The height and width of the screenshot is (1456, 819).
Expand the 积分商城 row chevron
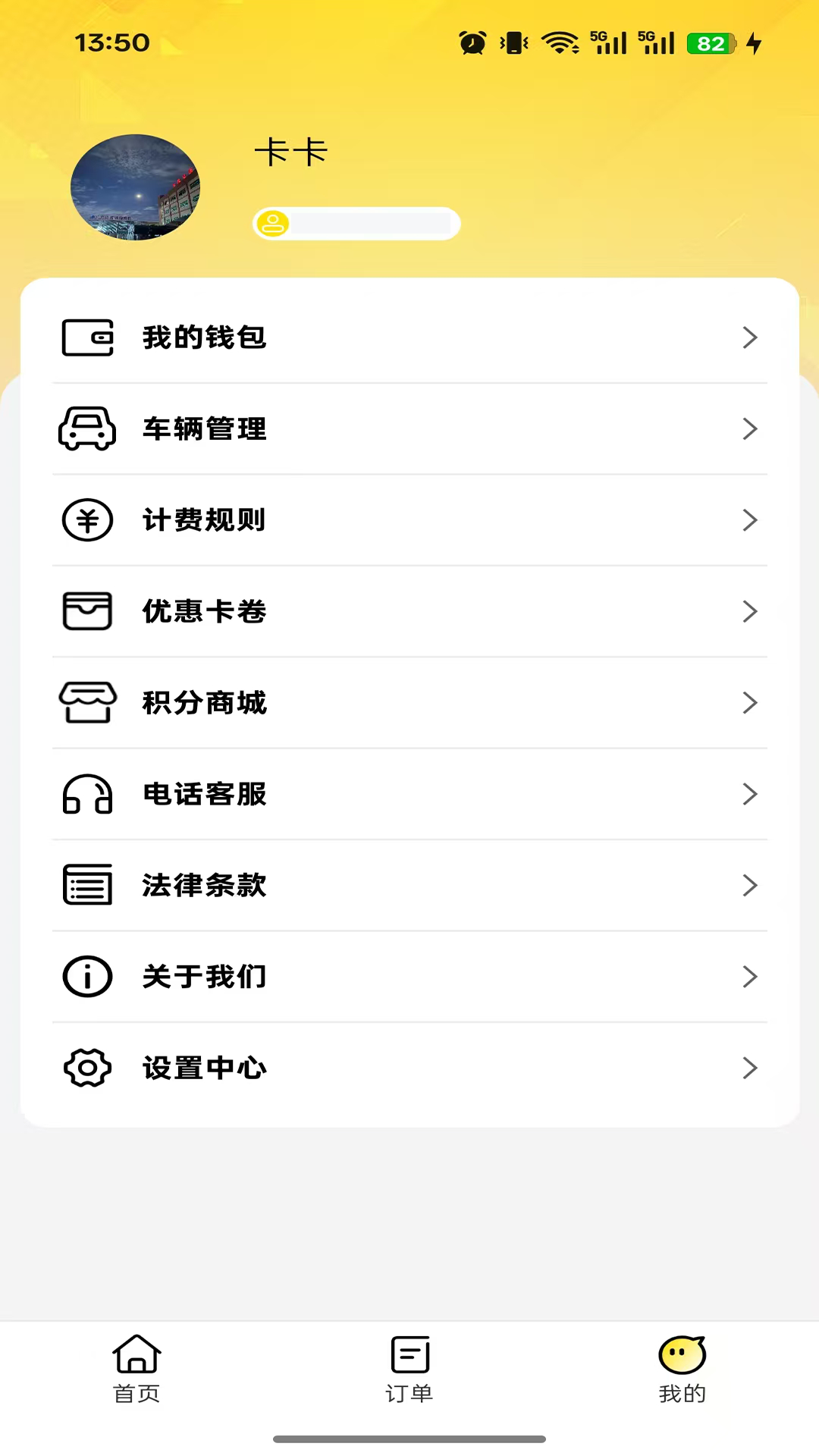750,703
